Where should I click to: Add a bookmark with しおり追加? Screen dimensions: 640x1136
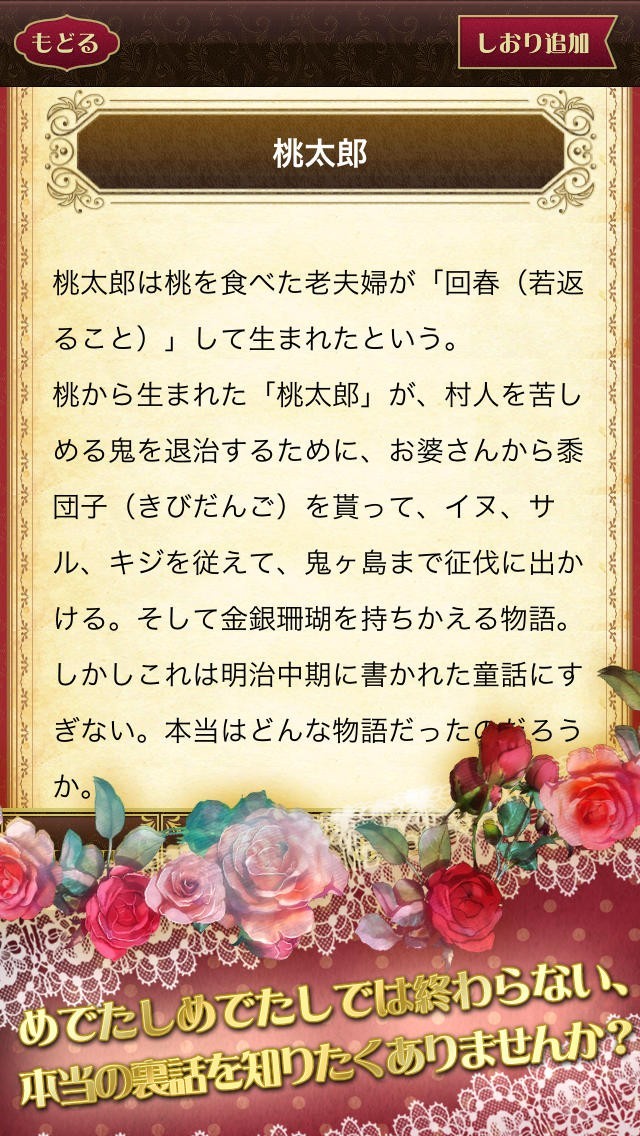[534, 43]
